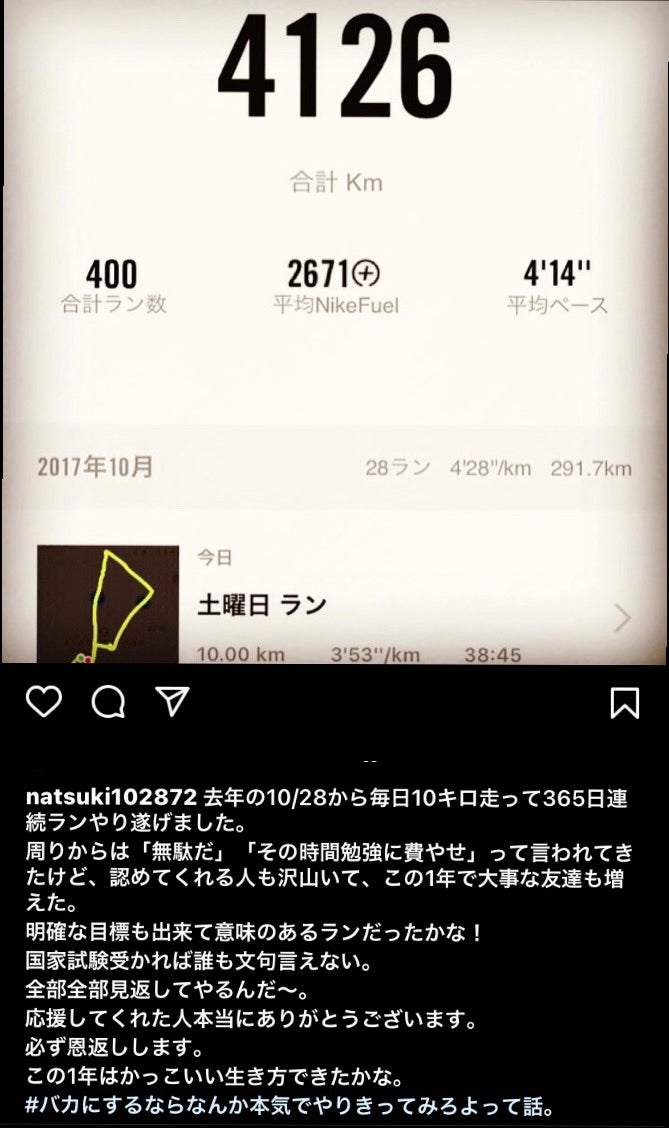Share the post via paper plane icon

173,702
